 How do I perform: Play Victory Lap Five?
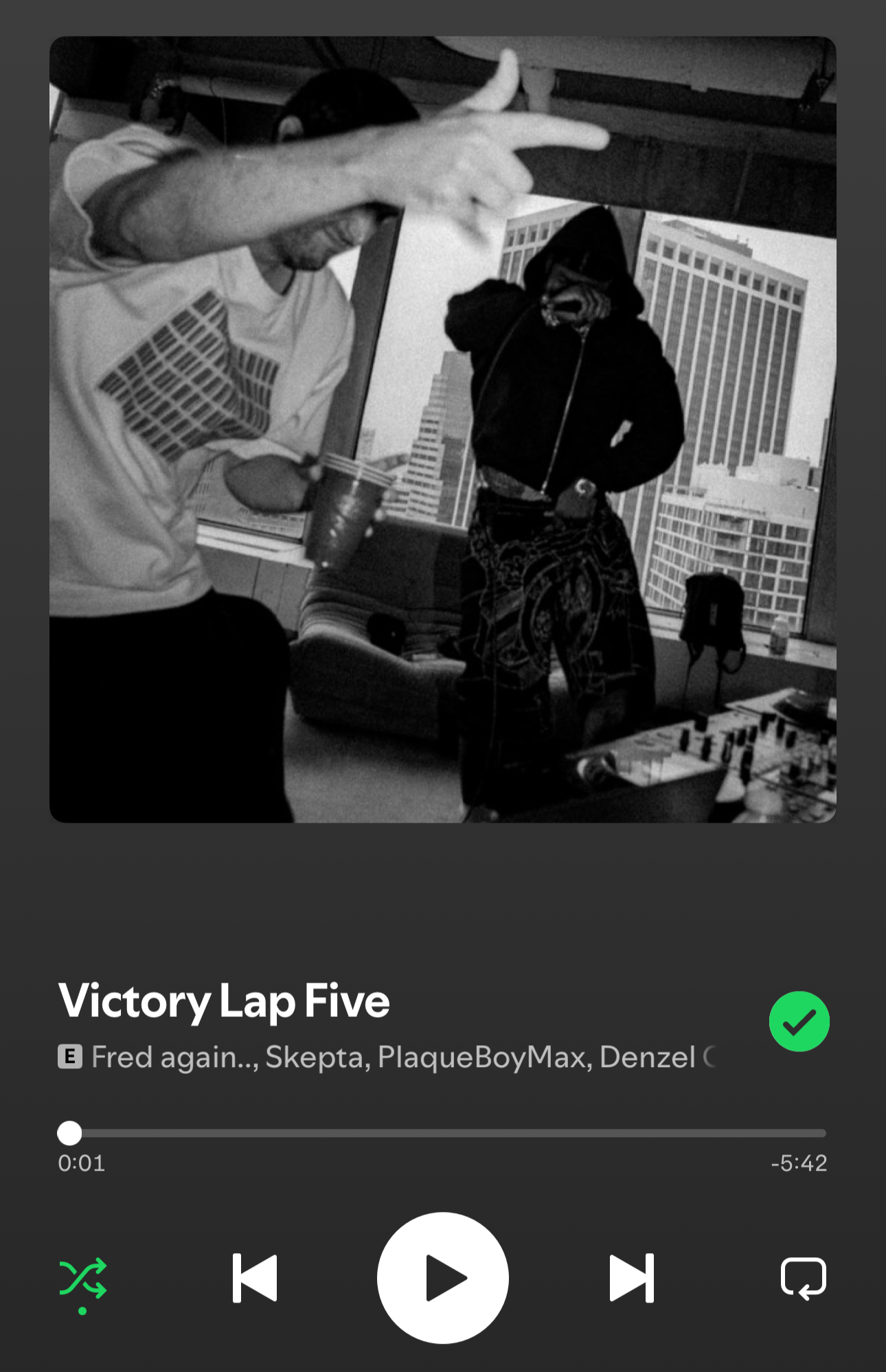click(x=443, y=1278)
